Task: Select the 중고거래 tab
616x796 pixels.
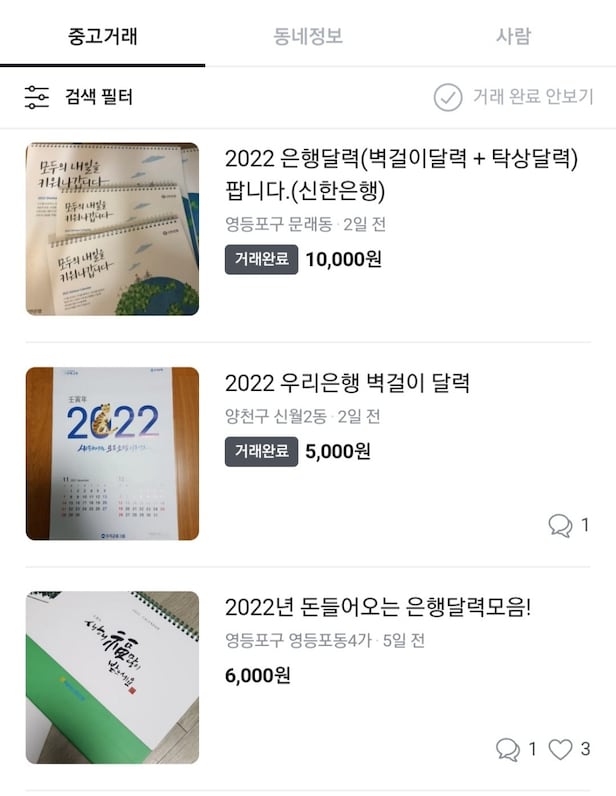Action: pyautogui.click(x=103, y=37)
